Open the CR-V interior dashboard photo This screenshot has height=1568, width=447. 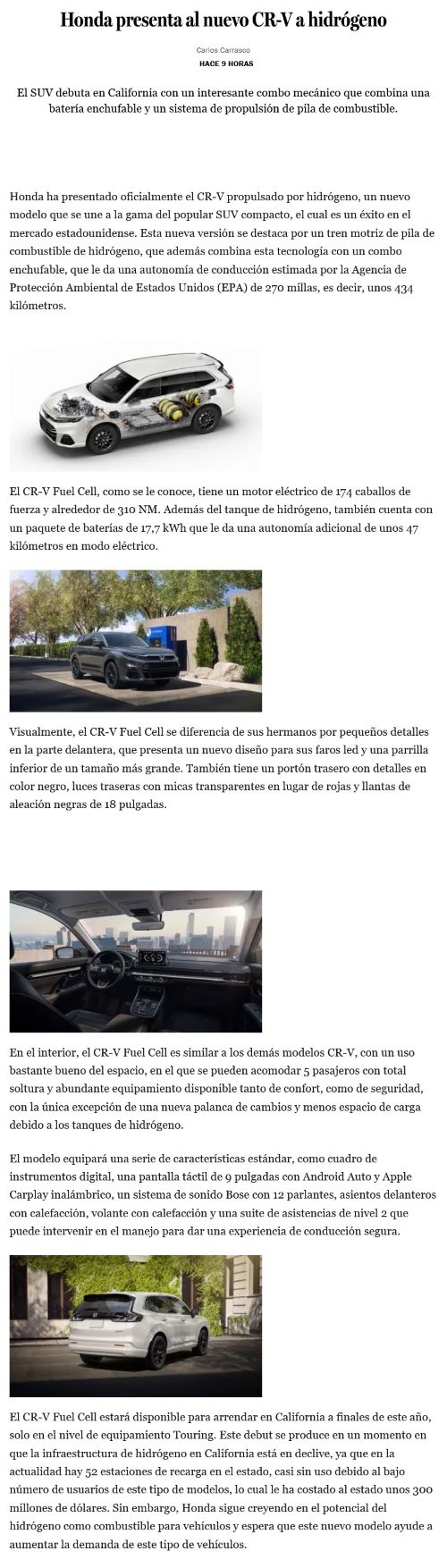[x=136, y=961]
